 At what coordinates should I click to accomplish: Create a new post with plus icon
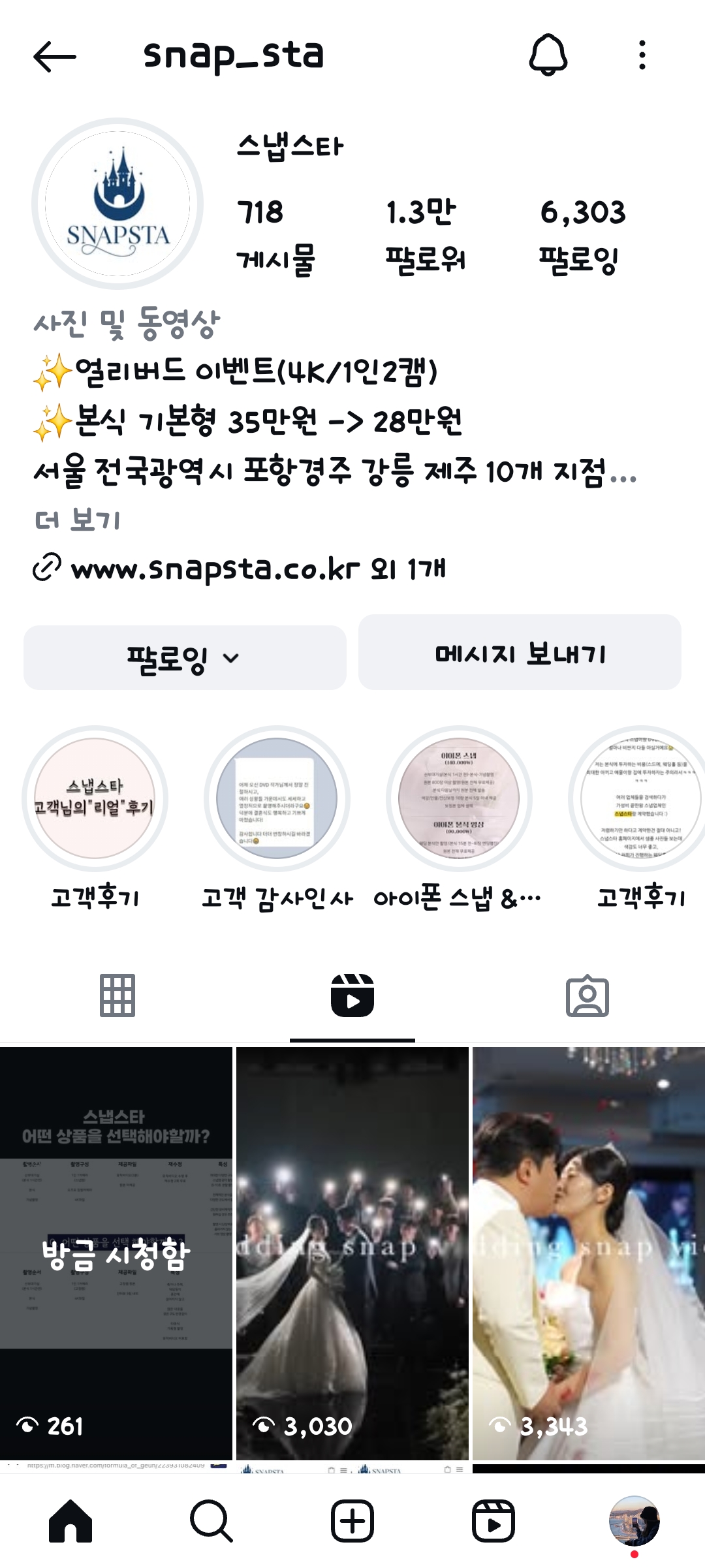(352, 1521)
